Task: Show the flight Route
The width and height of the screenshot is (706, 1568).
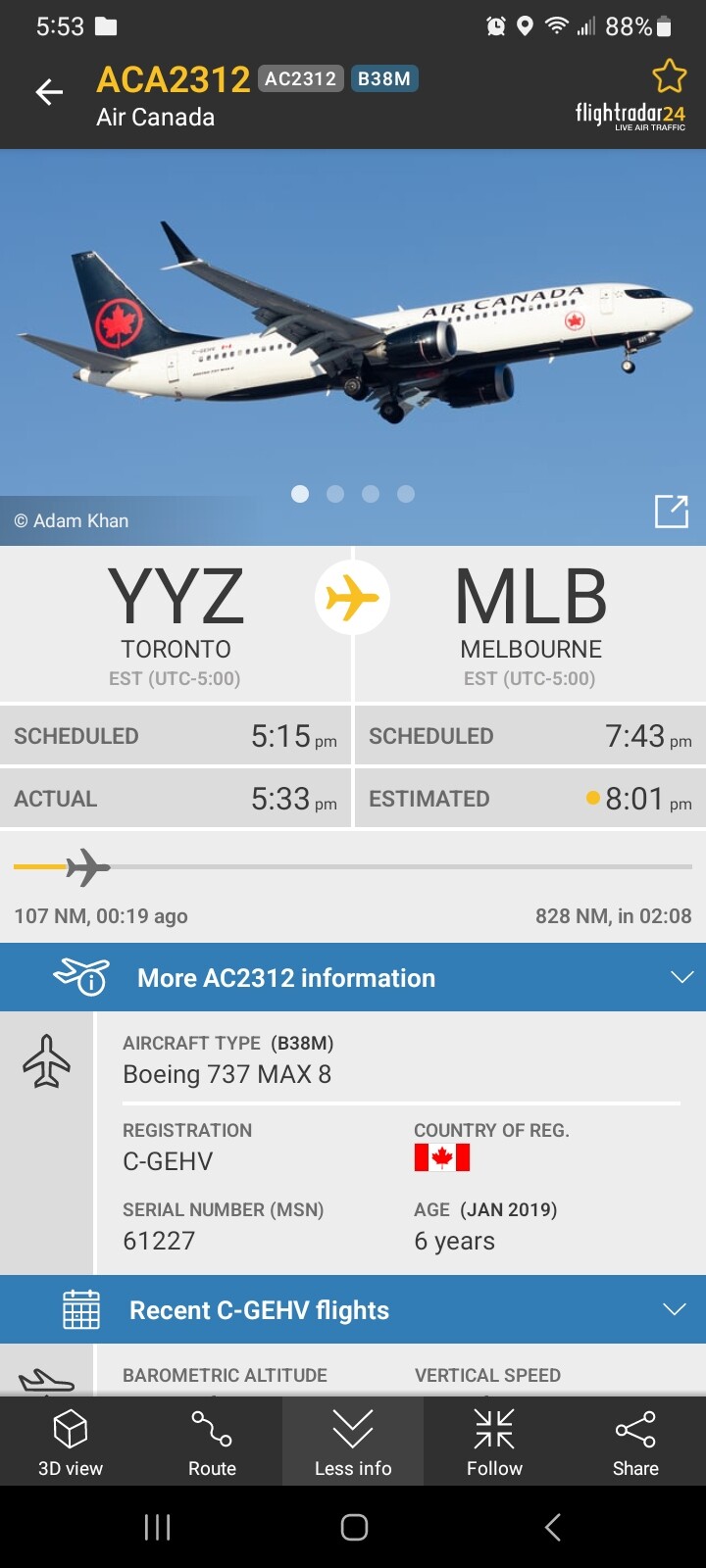Action: 212,1442
